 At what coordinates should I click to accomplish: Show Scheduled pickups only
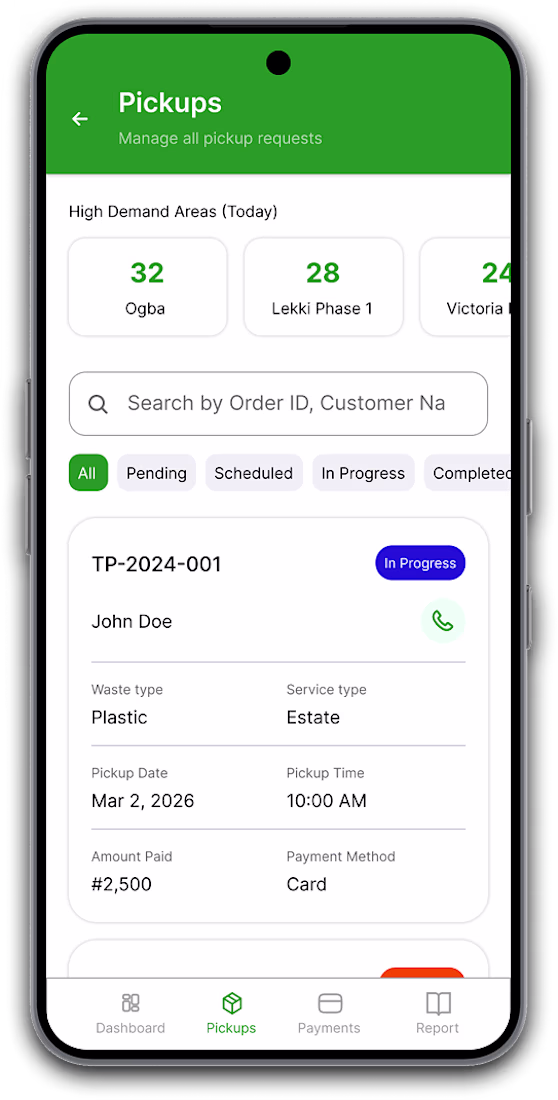pos(253,473)
